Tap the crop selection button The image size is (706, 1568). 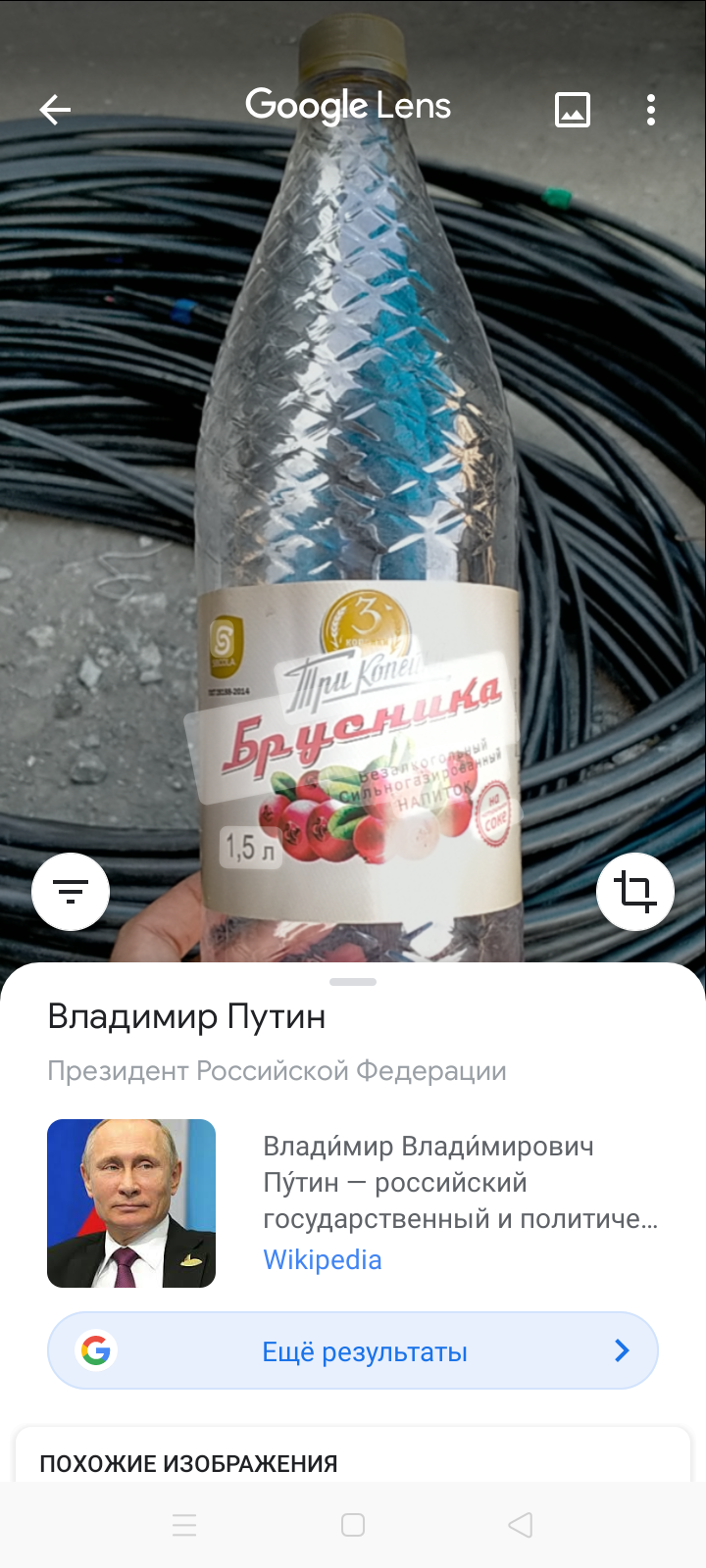pos(635,891)
